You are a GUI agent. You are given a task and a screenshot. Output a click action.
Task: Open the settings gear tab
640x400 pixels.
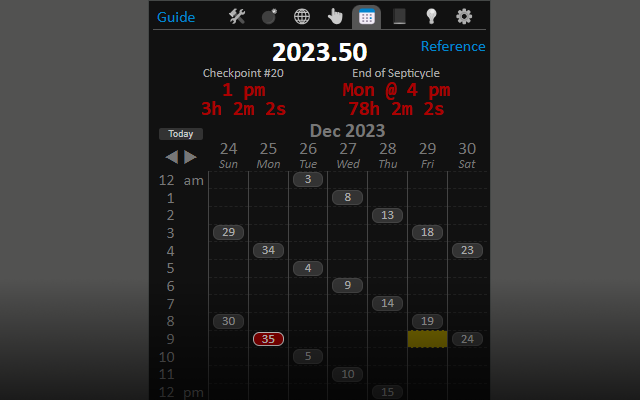click(x=464, y=16)
